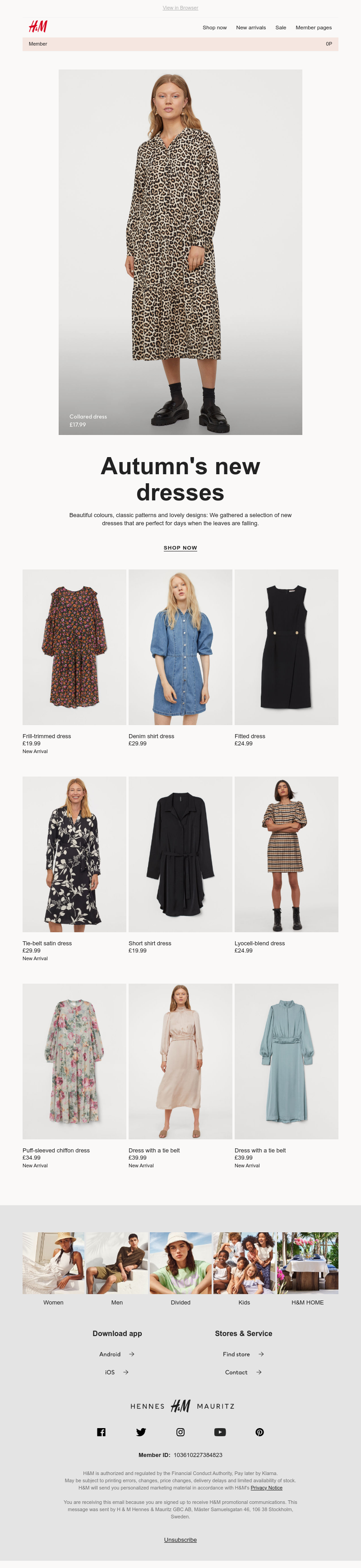Open the Contact link

pos(243,1372)
